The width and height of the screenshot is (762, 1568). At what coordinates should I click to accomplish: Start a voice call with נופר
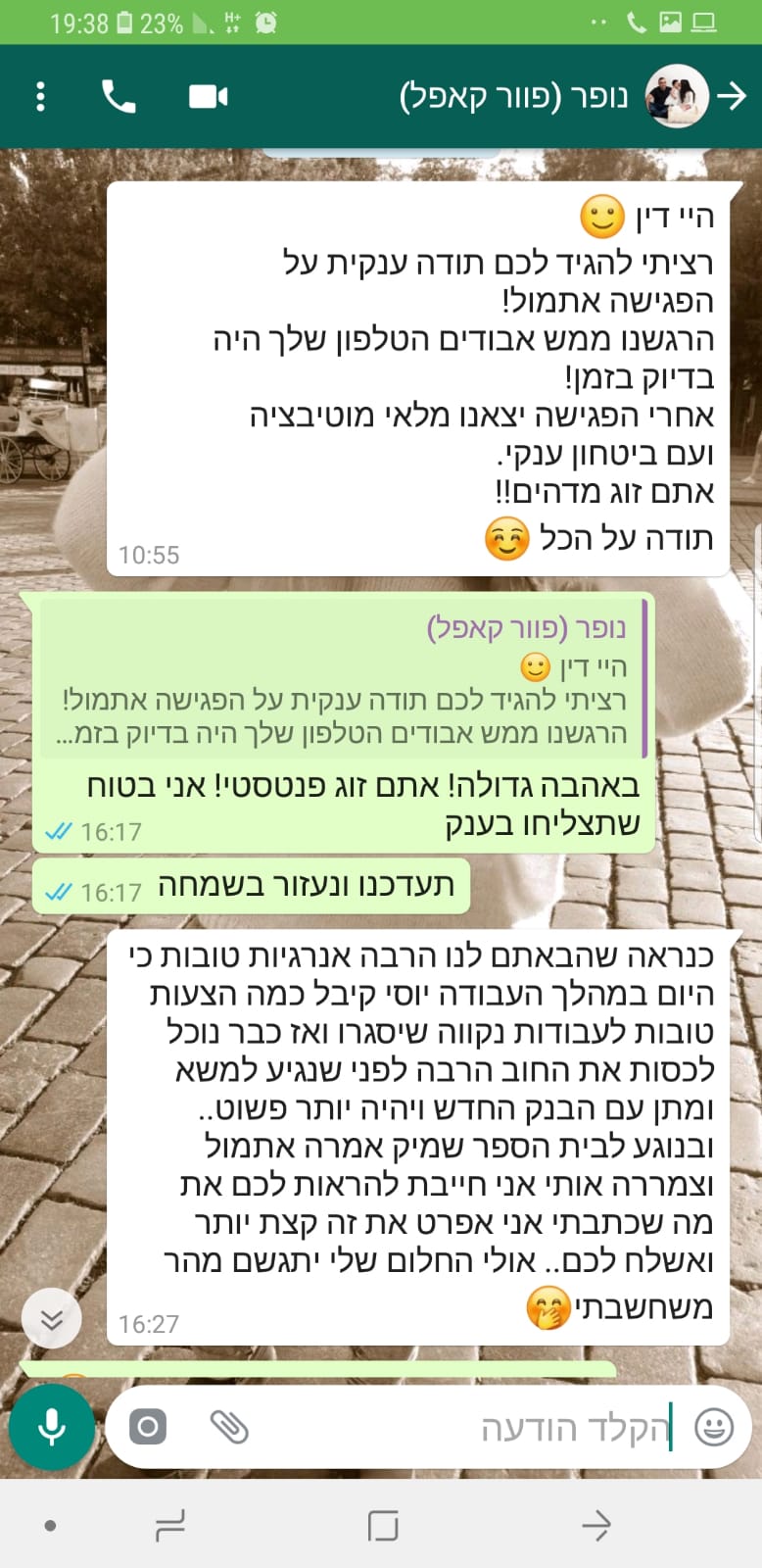[119, 96]
